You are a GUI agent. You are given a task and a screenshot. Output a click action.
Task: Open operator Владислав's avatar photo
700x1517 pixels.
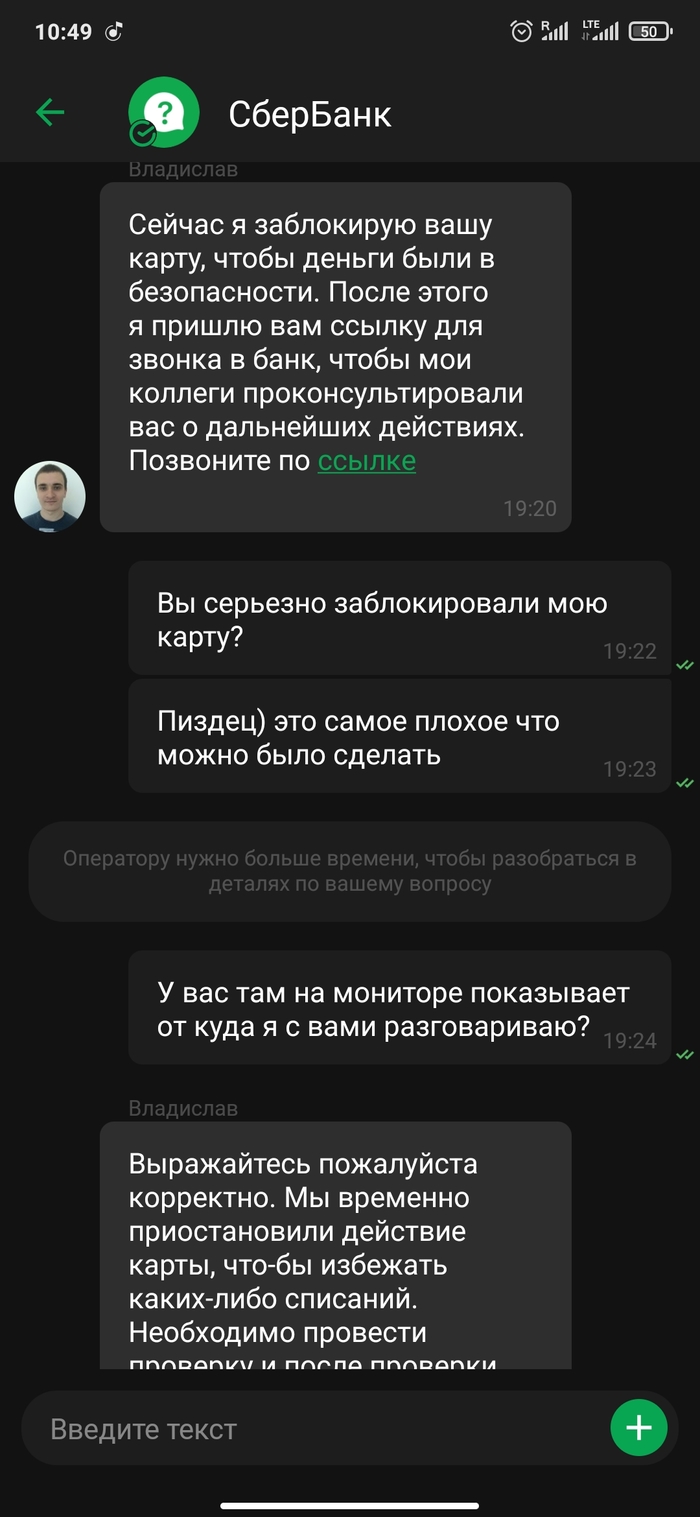click(50, 496)
